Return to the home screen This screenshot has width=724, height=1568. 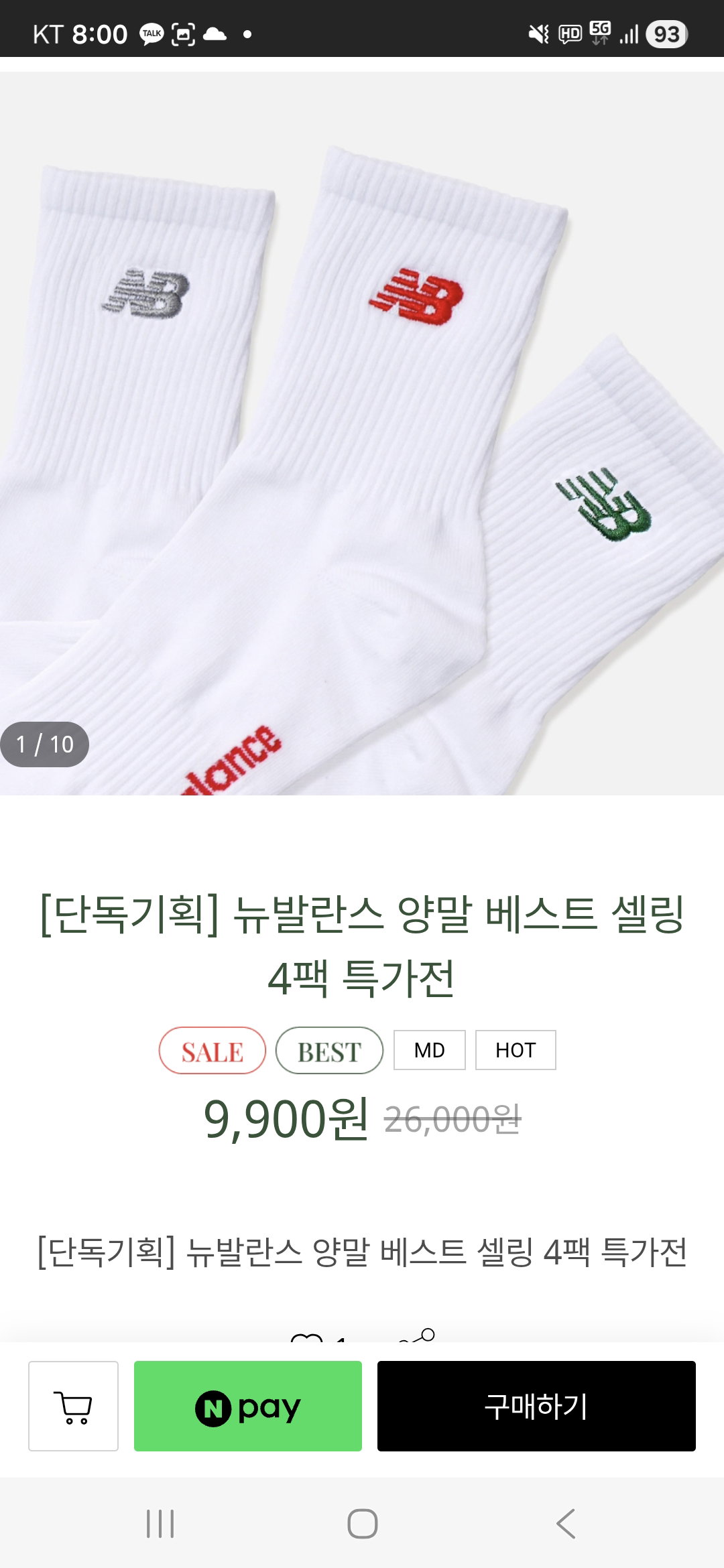coord(362,1524)
